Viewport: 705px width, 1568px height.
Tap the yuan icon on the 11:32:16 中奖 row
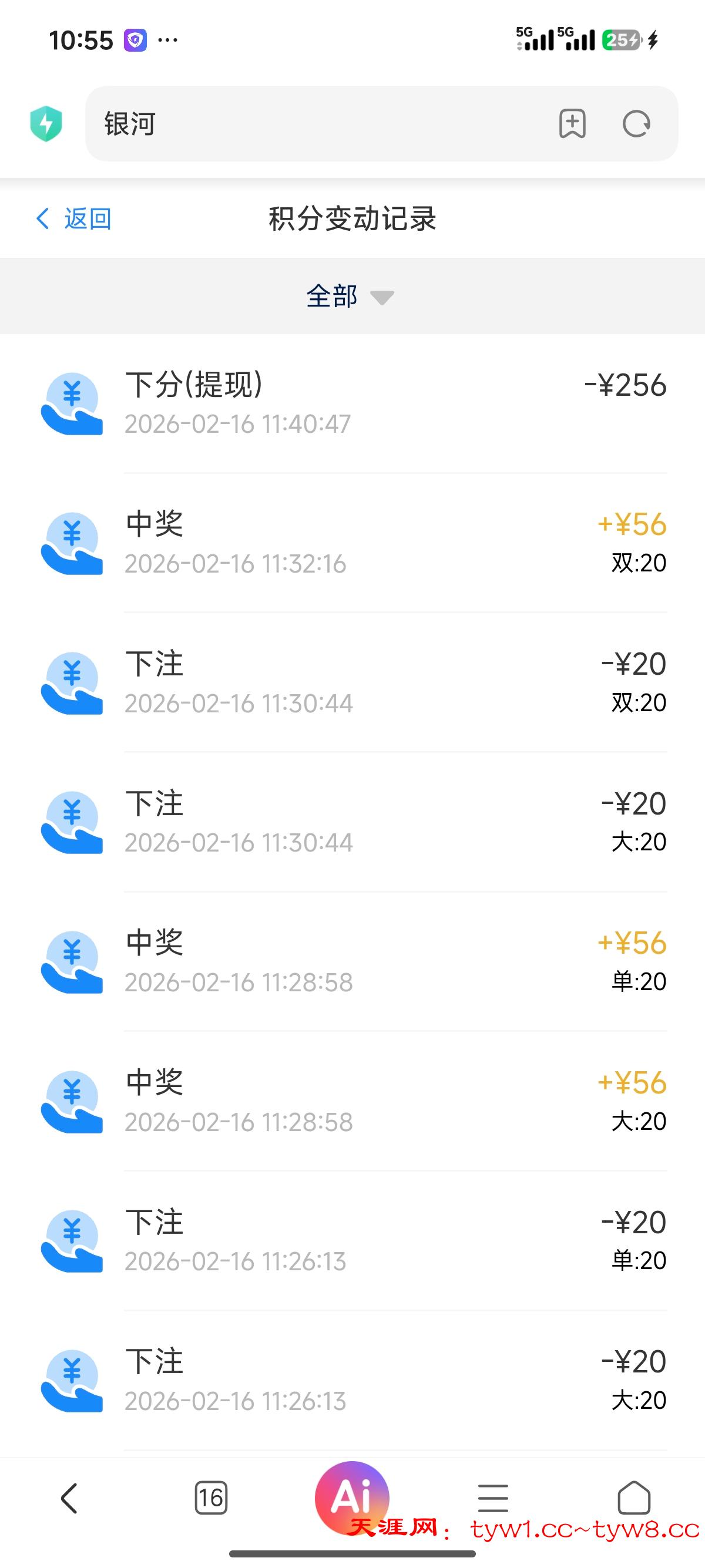pyautogui.click(x=73, y=544)
